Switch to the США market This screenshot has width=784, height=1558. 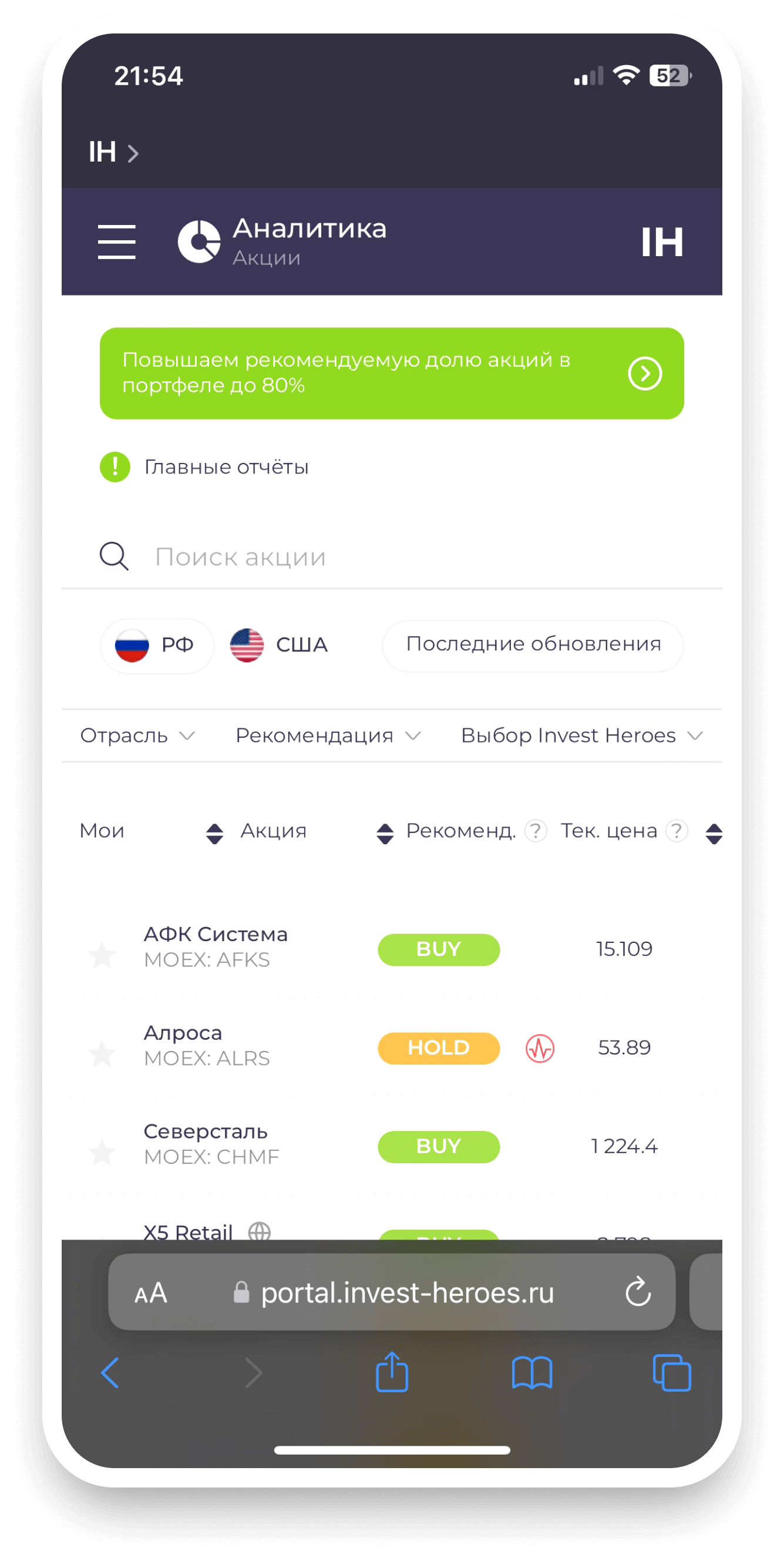tap(280, 645)
